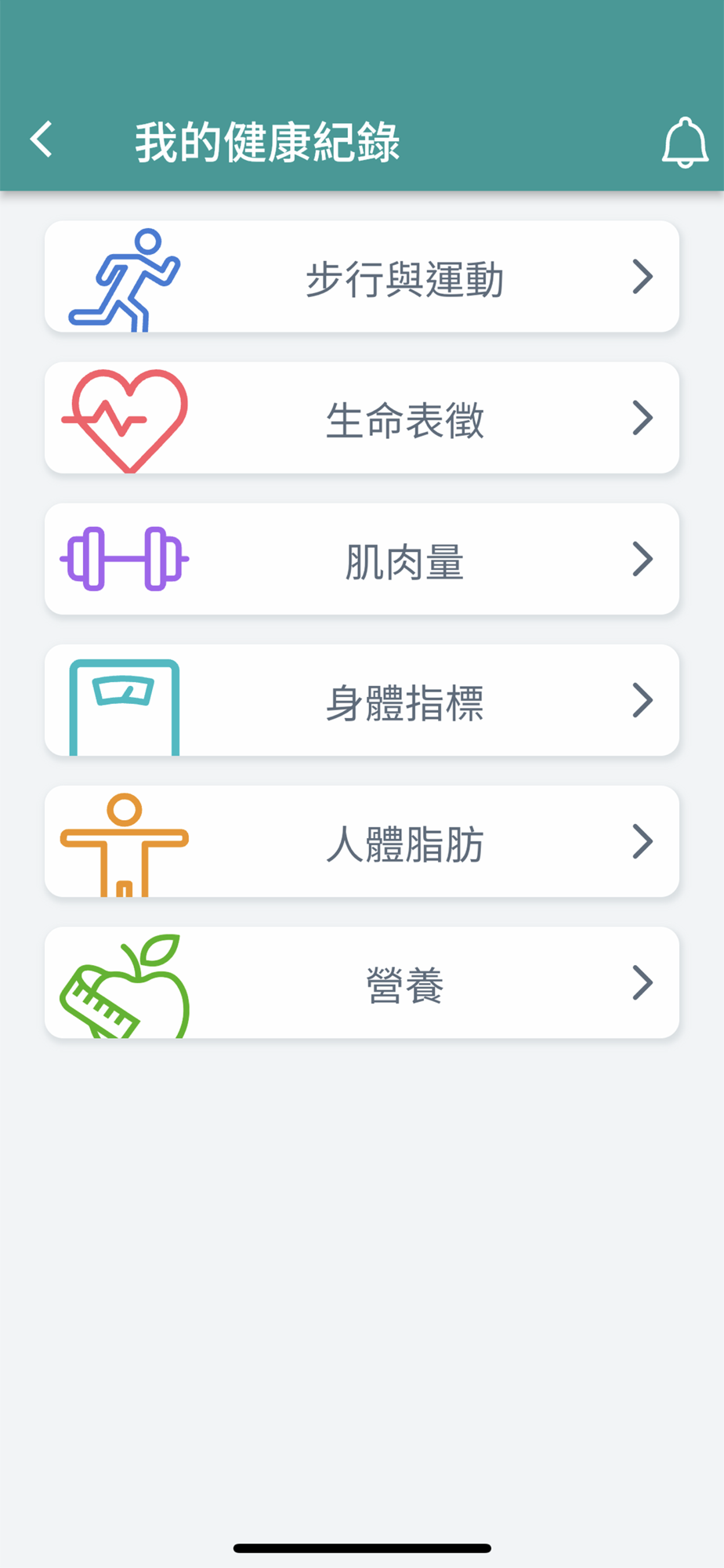The image size is (724, 1568).
Task: Tap the 營養 entry
Action: coord(362,982)
